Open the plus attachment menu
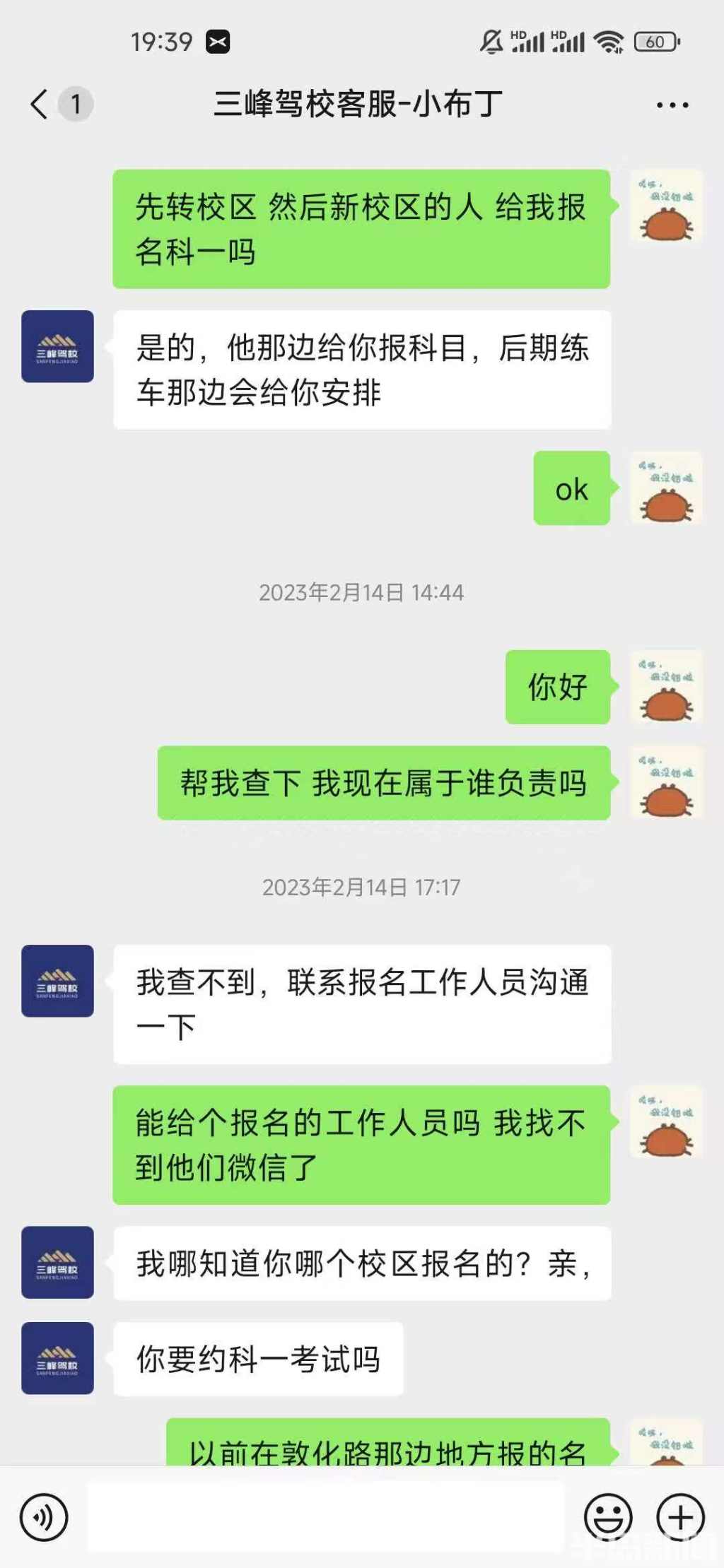Viewport: 724px width, 1568px height. click(x=680, y=1517)
